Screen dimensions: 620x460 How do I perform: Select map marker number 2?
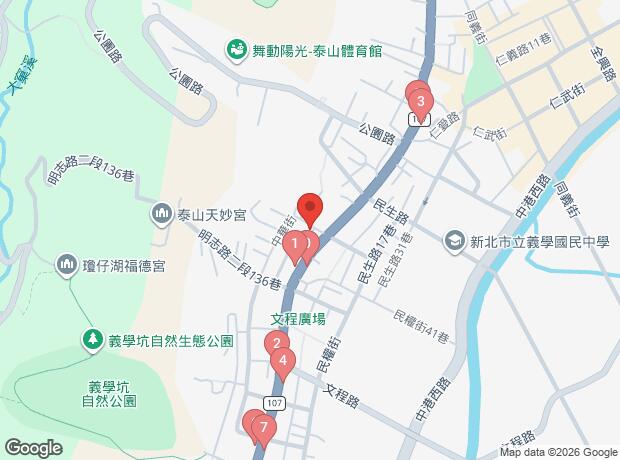point(275,345)
